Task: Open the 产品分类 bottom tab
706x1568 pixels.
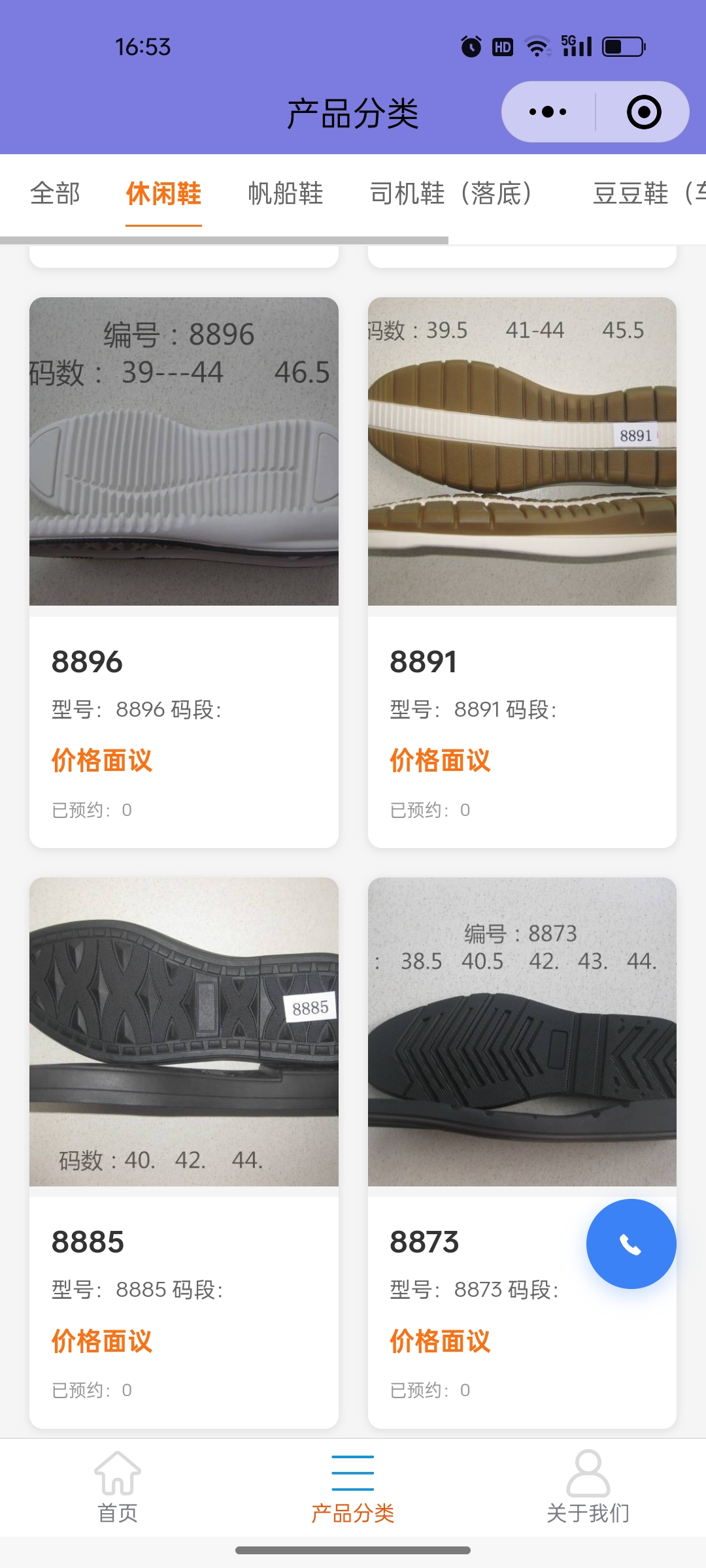Action: [353, 1484]
